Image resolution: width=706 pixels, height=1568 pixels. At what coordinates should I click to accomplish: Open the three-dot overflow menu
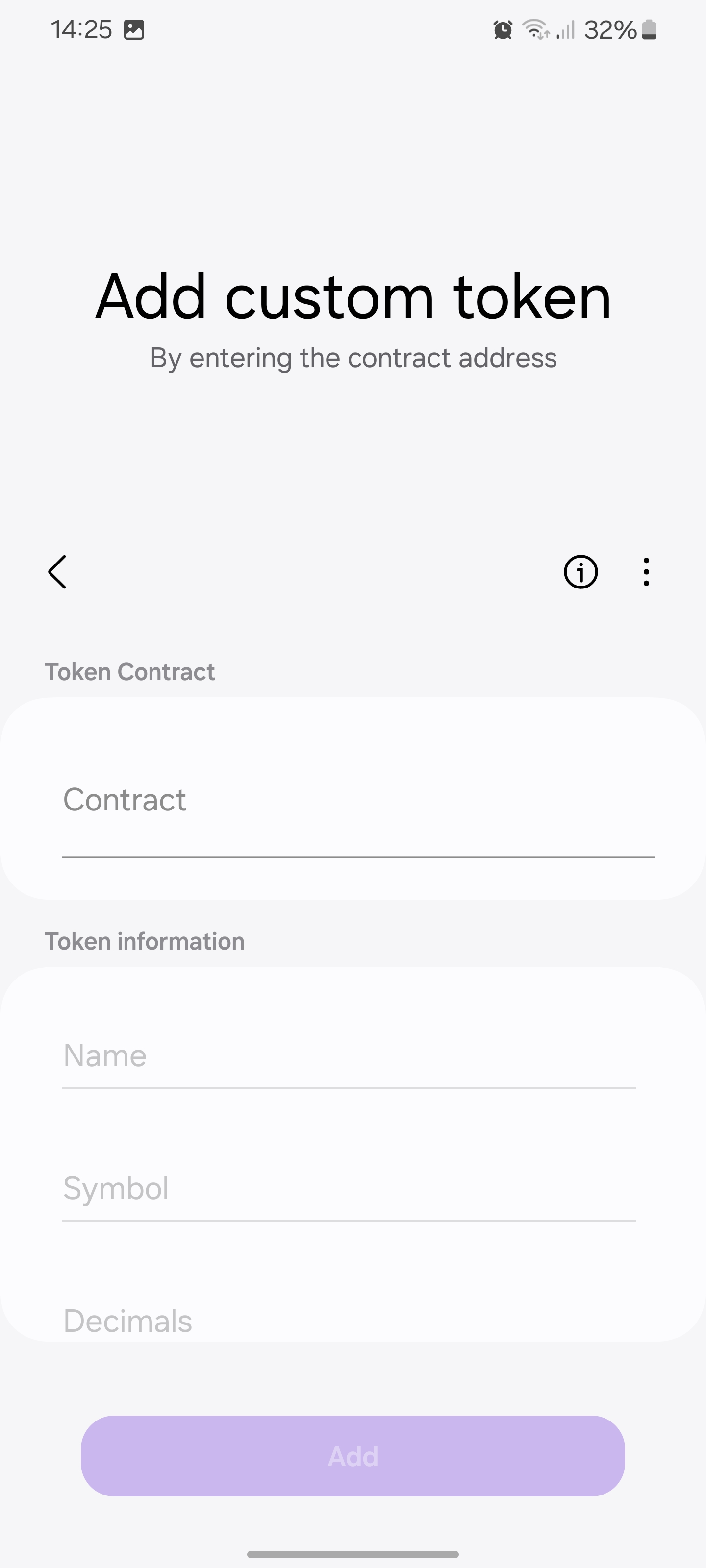[x=646, y=572]
